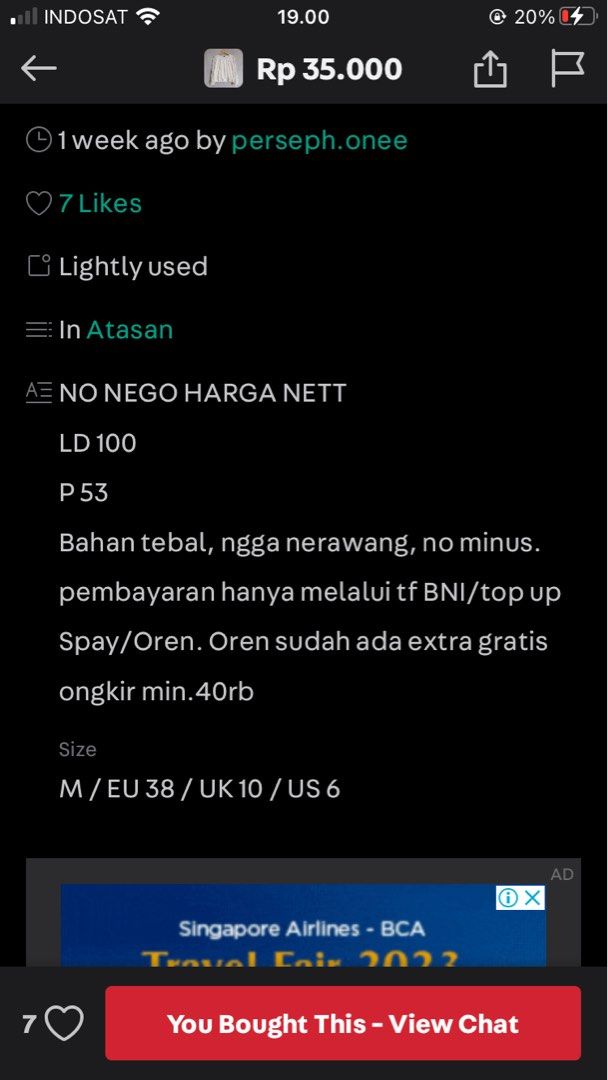View the 7 Likes list
The image size is (608, 1080).
pyautogui.click(x=100, y=203)
